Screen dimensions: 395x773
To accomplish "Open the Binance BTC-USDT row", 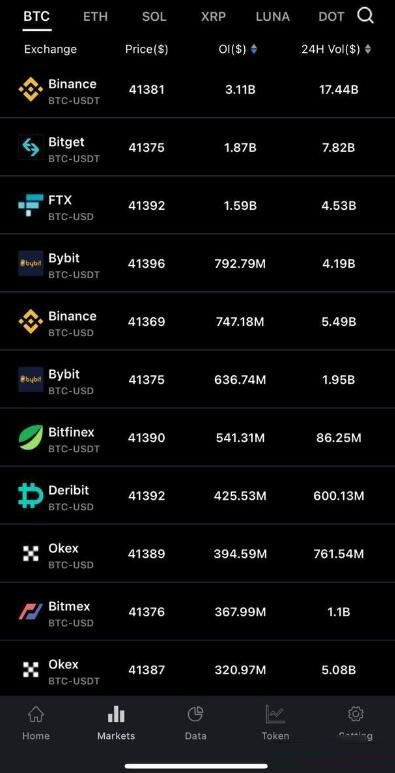I will tap(197, 89).
